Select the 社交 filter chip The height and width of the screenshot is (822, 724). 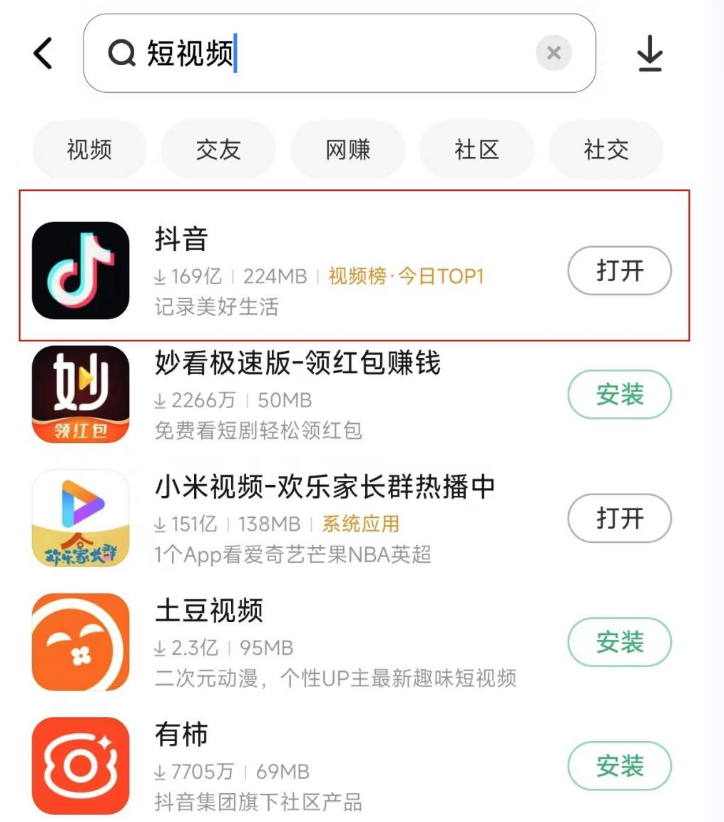605,148
